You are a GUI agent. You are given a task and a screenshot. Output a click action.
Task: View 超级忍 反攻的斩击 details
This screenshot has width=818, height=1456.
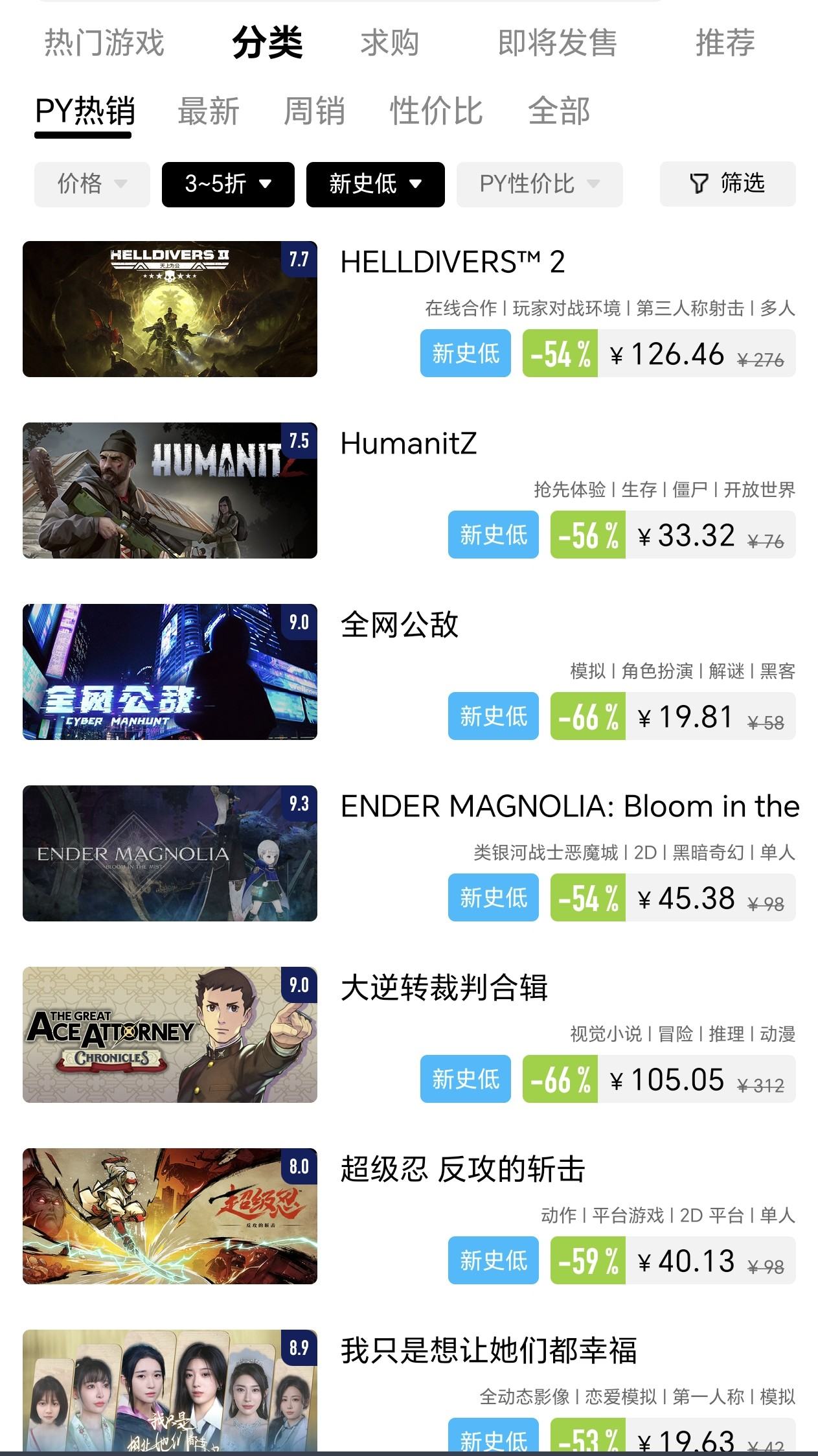pos(462,1170)
